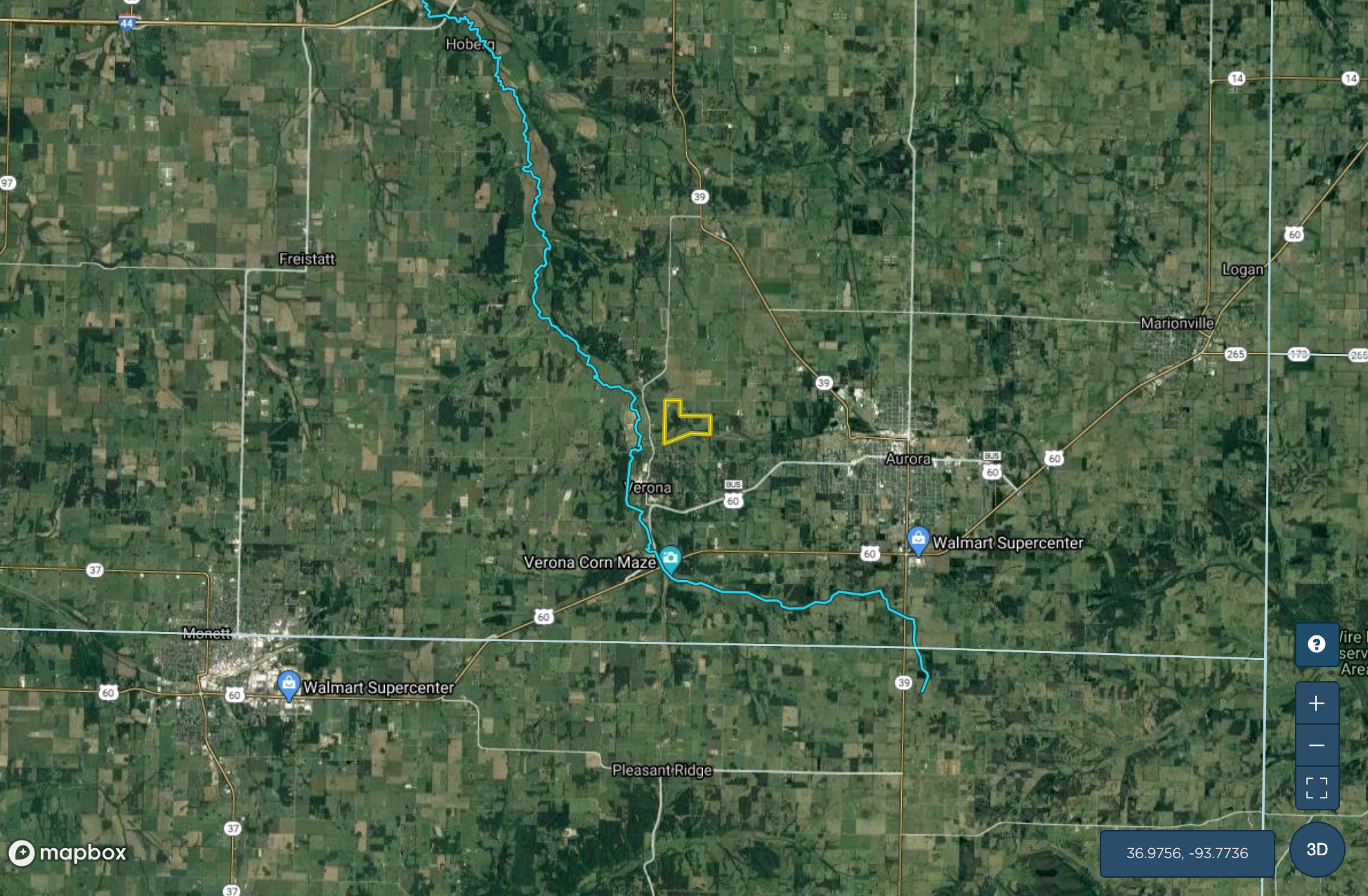This screenshot has width=1368, height=896.
Task: Open the Verona Corn Maze camera marker
Action: 671,559
